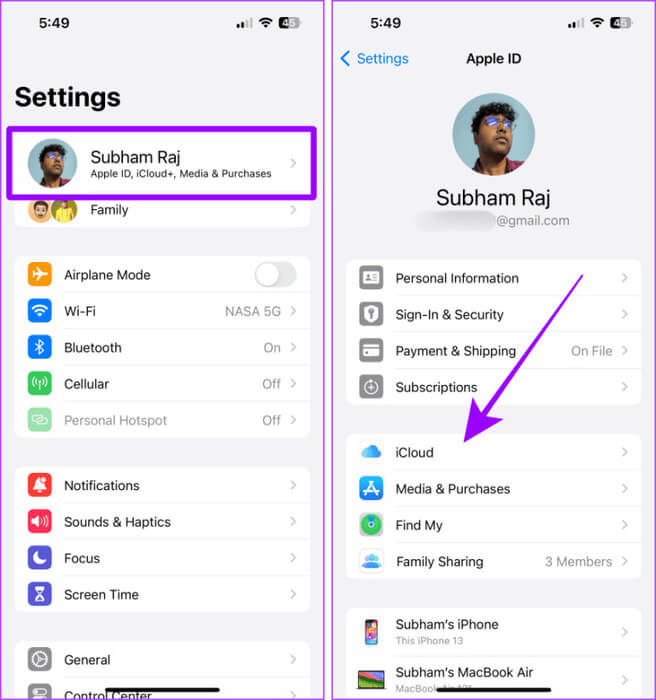This screenshot has width=656, height=700.
Task: Open Find My
Action: pyautogui.click(x=493, y=525)
